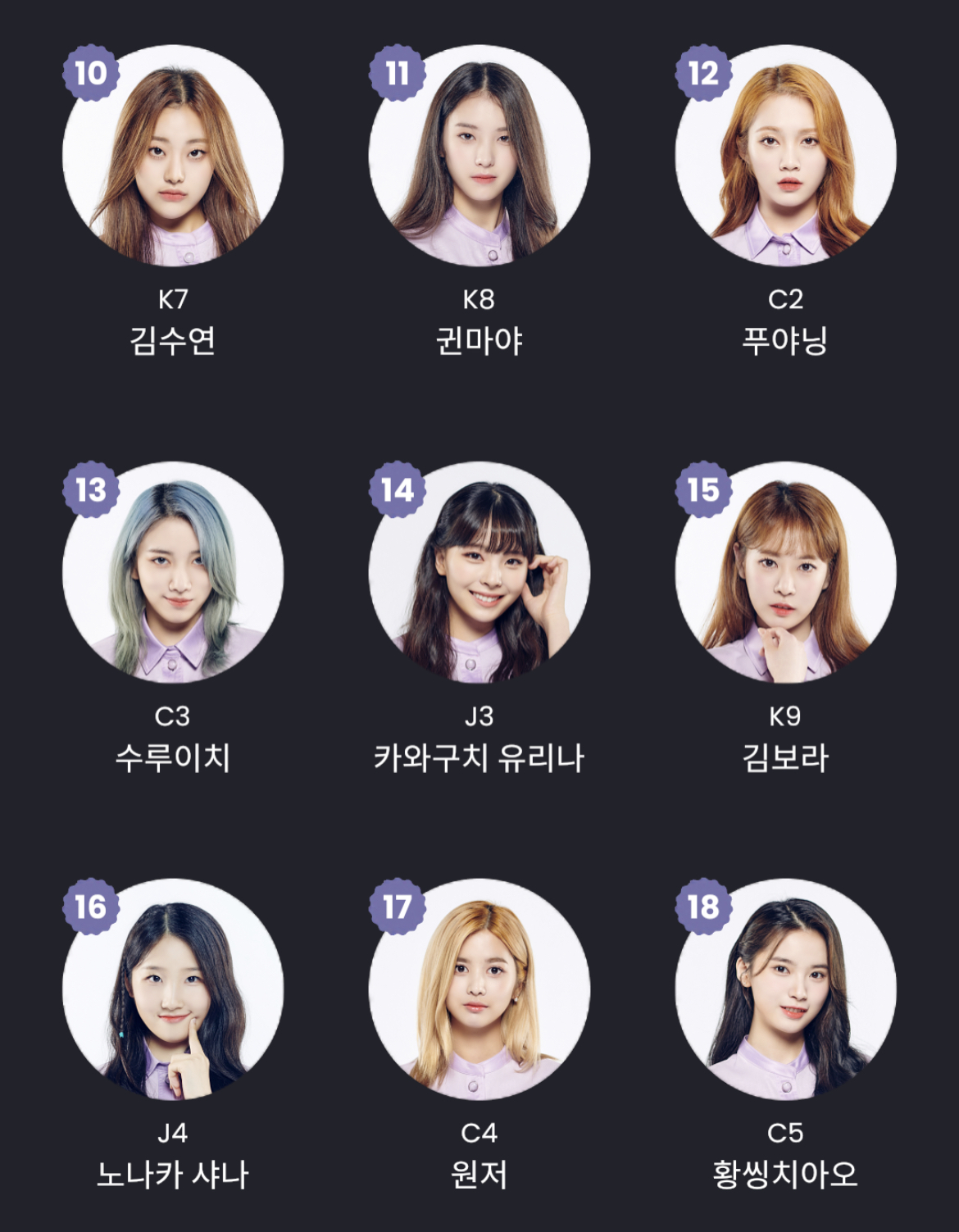Select contestant K8 귄마야
This screenshot has height=1232, width=959.
[x=479, y=156]
